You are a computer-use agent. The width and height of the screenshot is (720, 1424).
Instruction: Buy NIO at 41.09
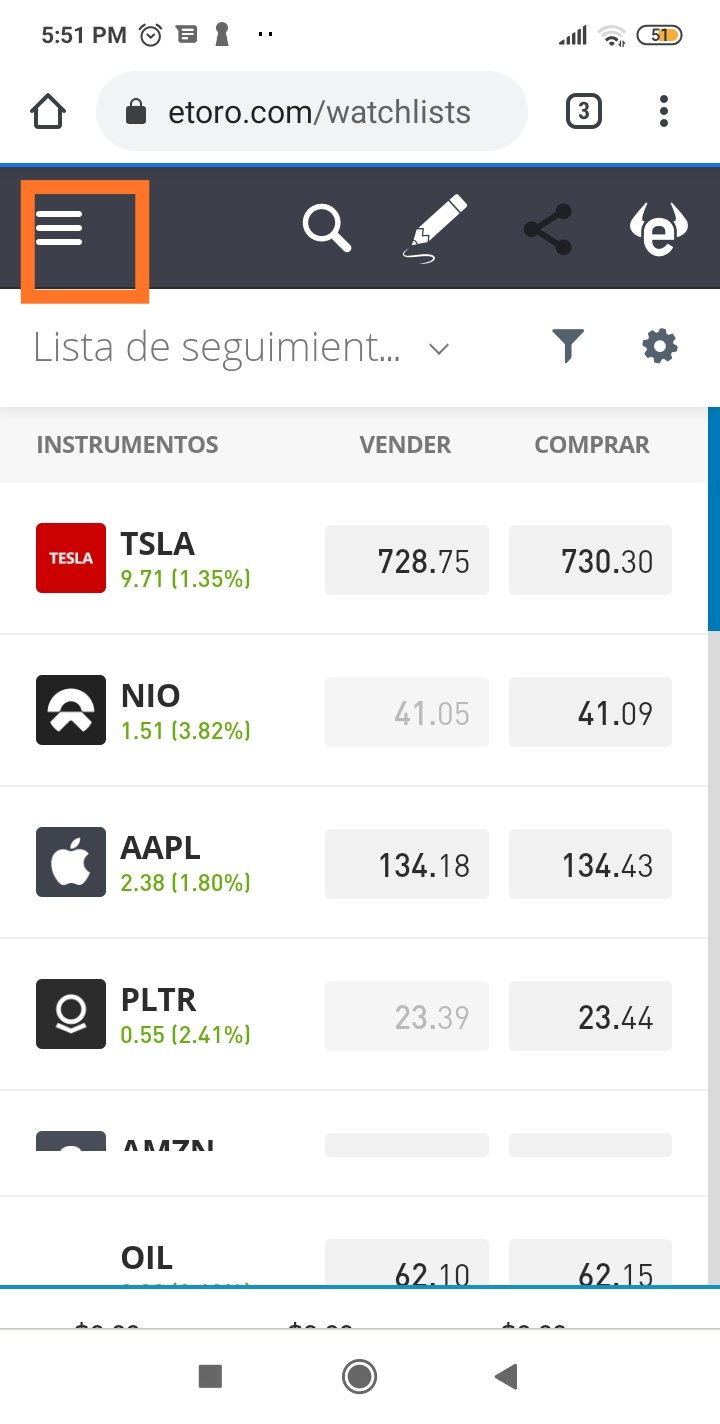590,712
